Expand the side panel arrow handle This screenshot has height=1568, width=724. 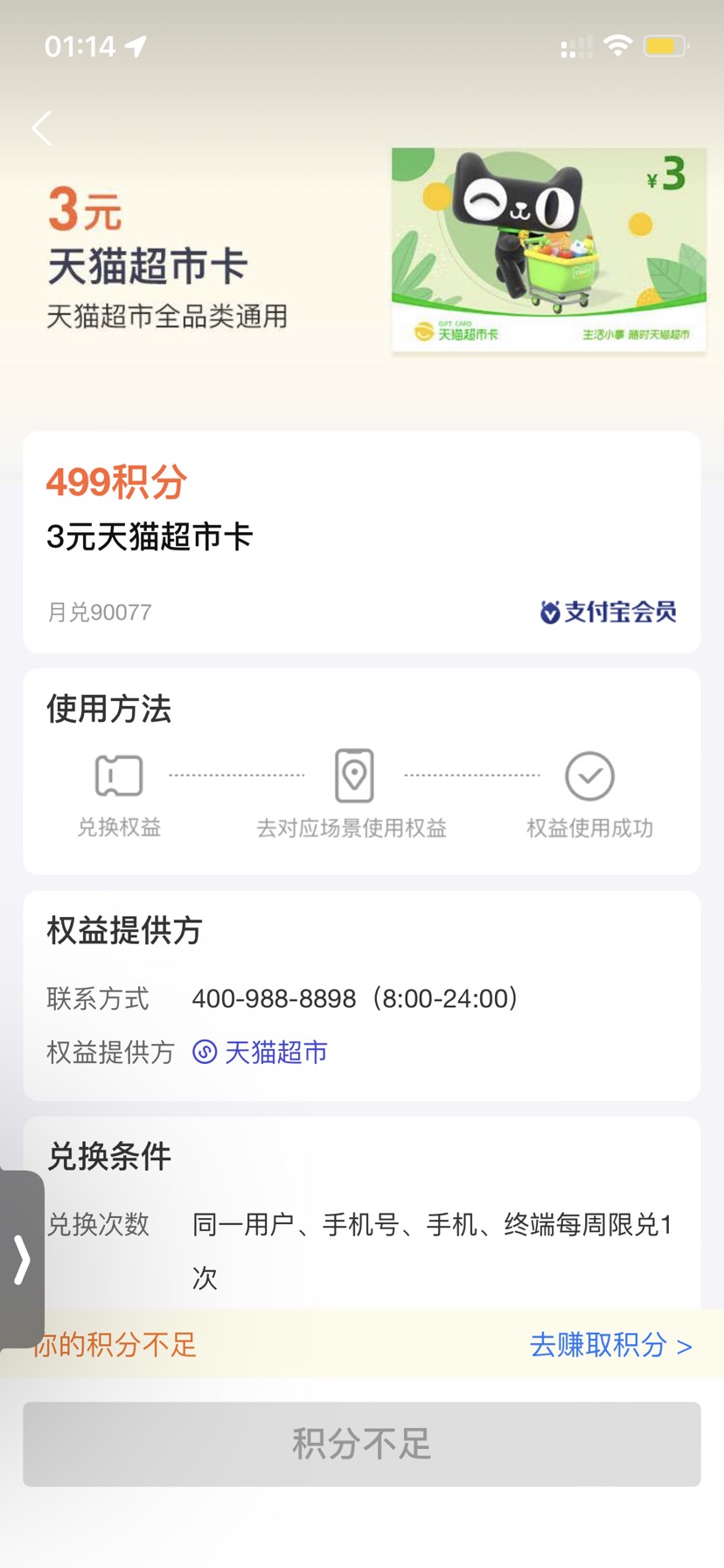[22, 1259]
